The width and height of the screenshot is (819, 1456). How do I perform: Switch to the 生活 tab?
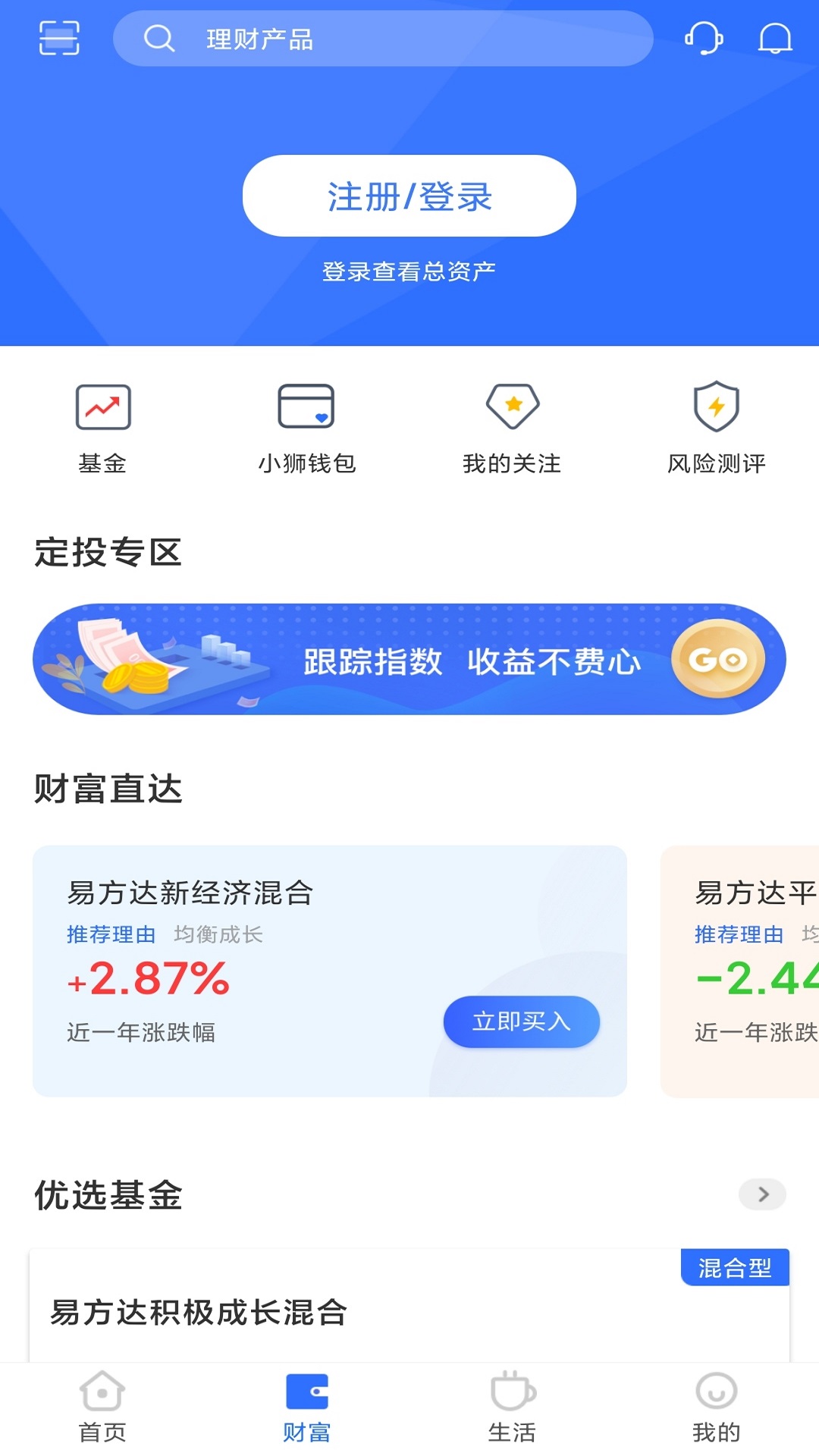click(x=512, y=1407)
